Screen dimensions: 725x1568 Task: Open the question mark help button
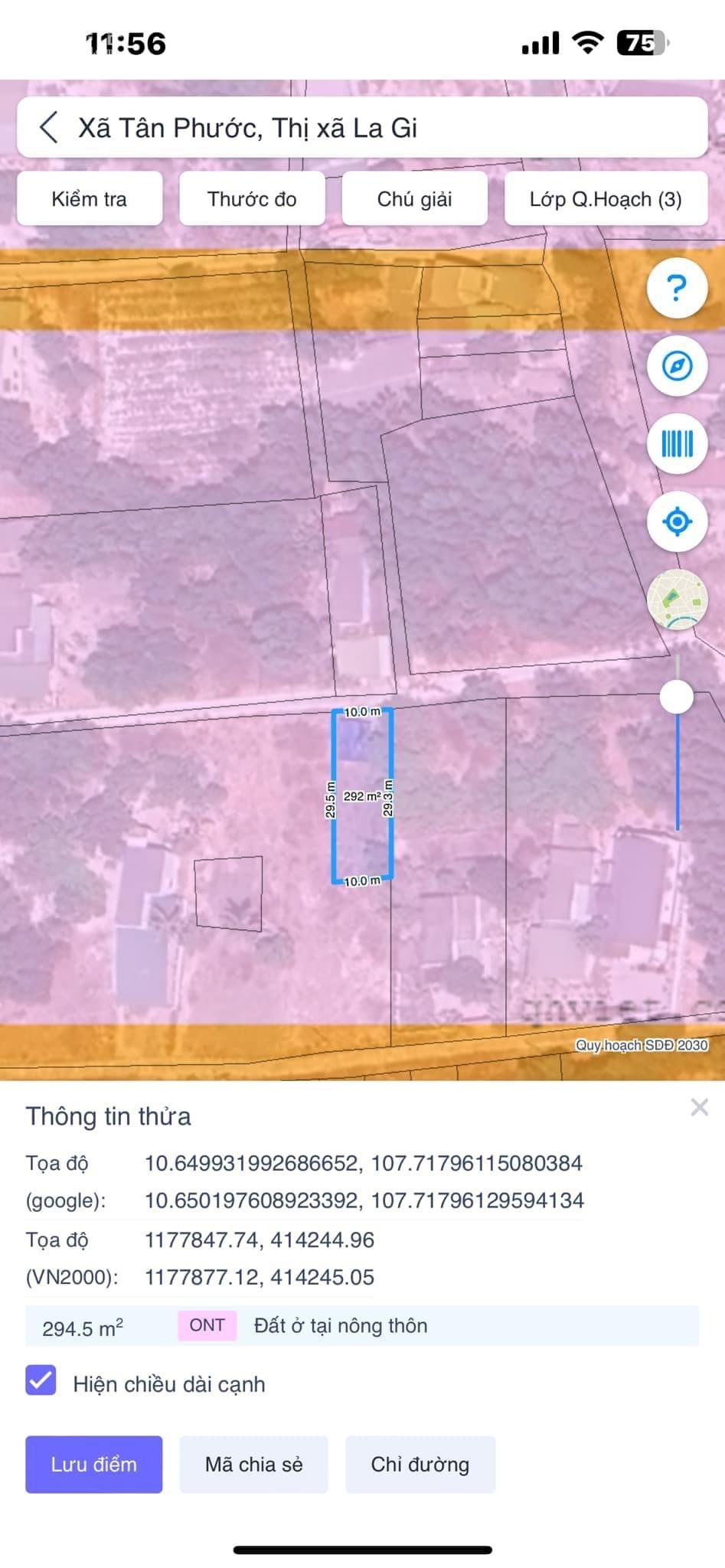(677, 289)
